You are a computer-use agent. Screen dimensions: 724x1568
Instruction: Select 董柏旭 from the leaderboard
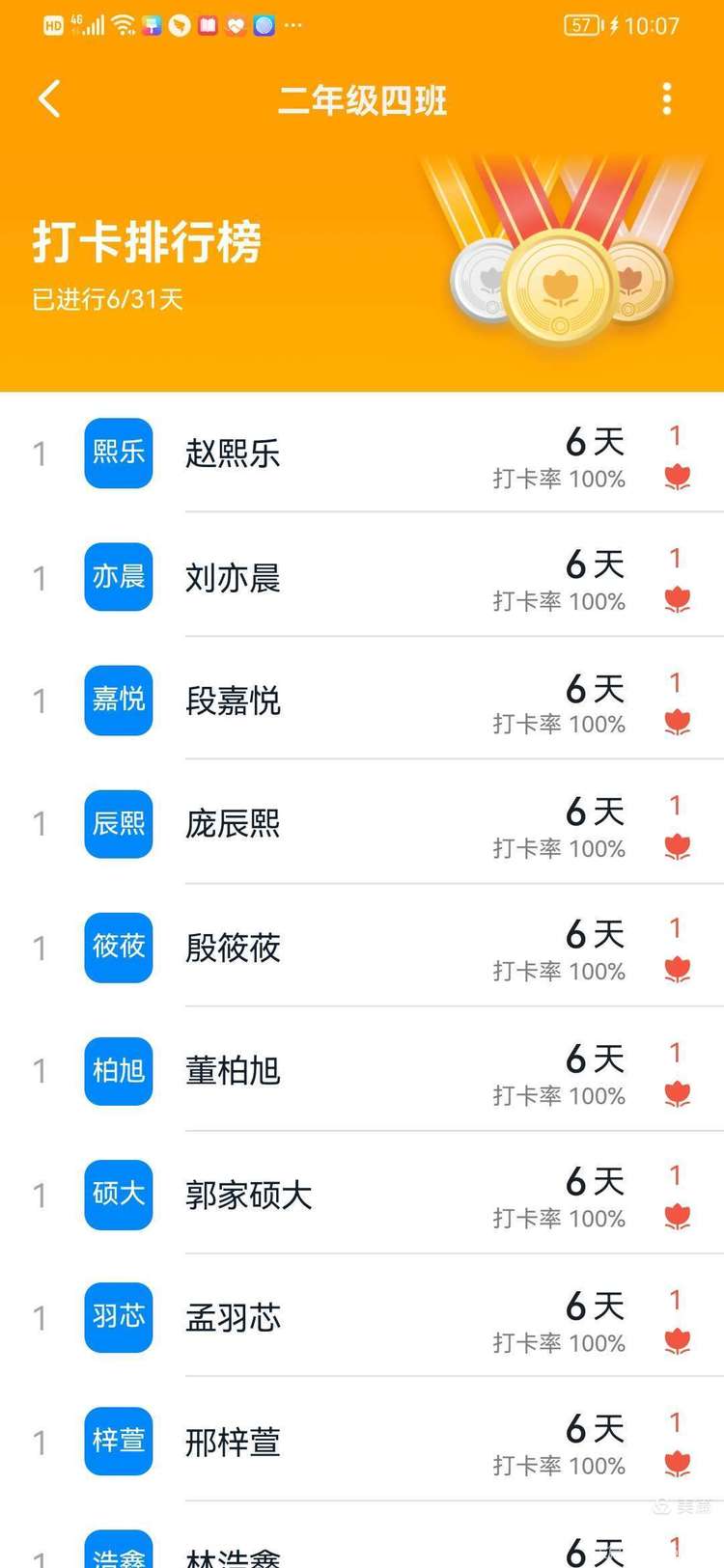pos(362,1071)
